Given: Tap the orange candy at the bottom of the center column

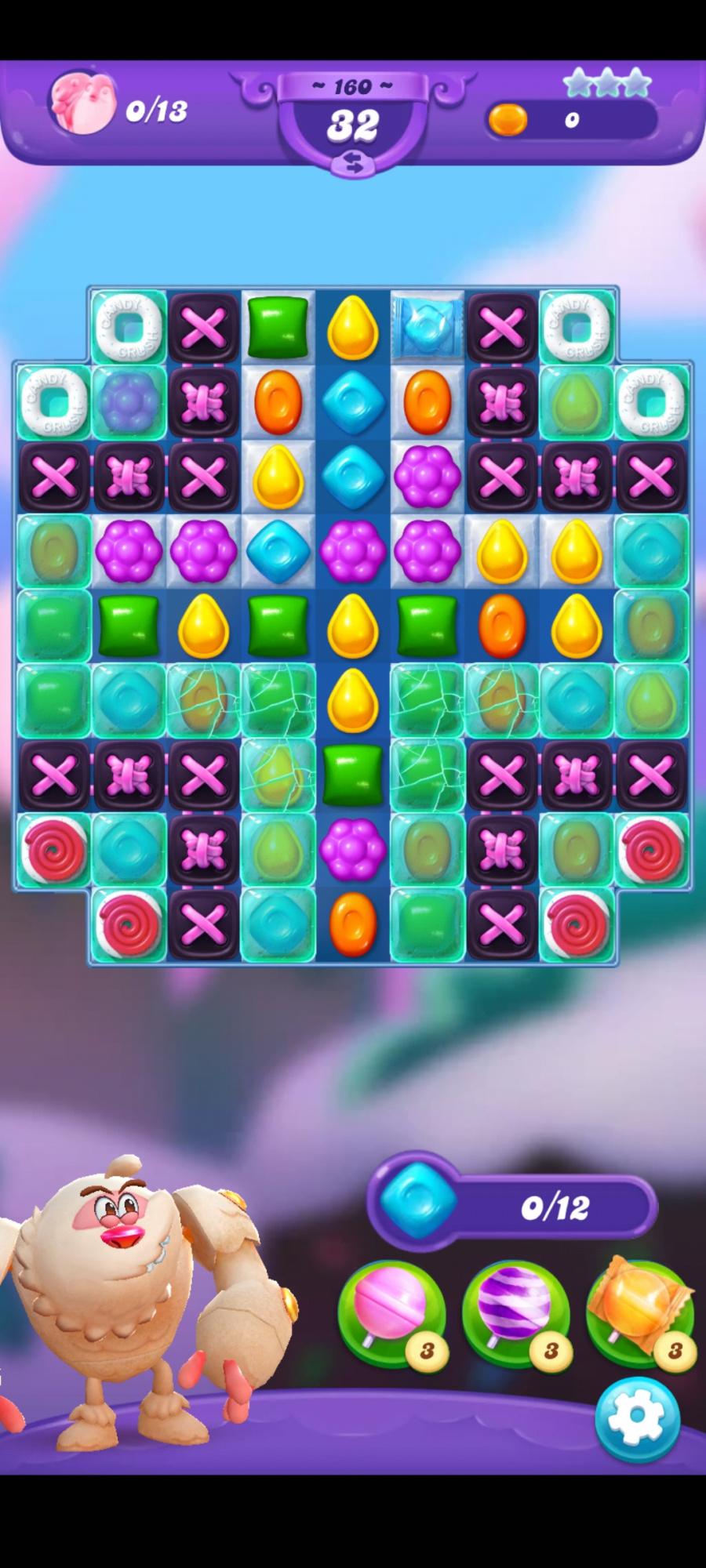Looking at the screenshot, I should point(353,925).
